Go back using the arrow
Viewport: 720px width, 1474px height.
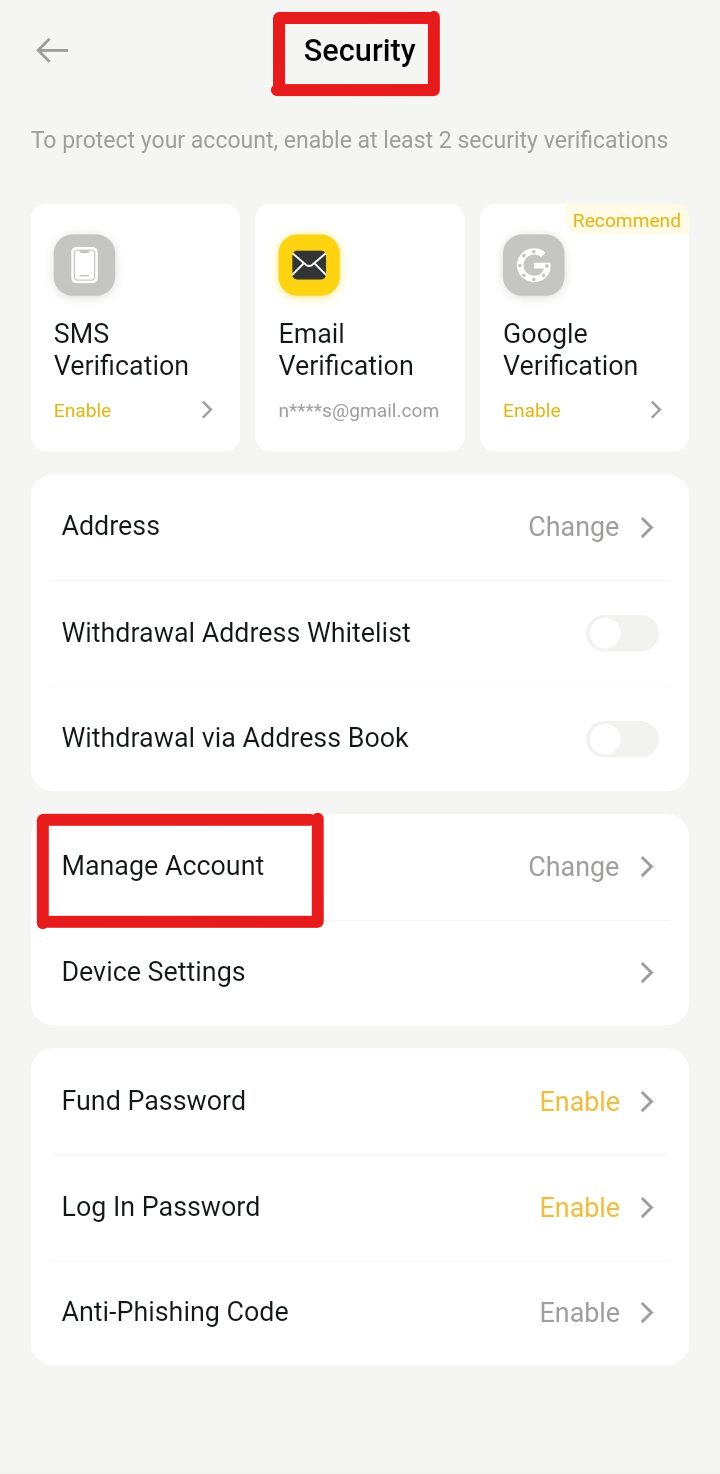tap(52, 50)
